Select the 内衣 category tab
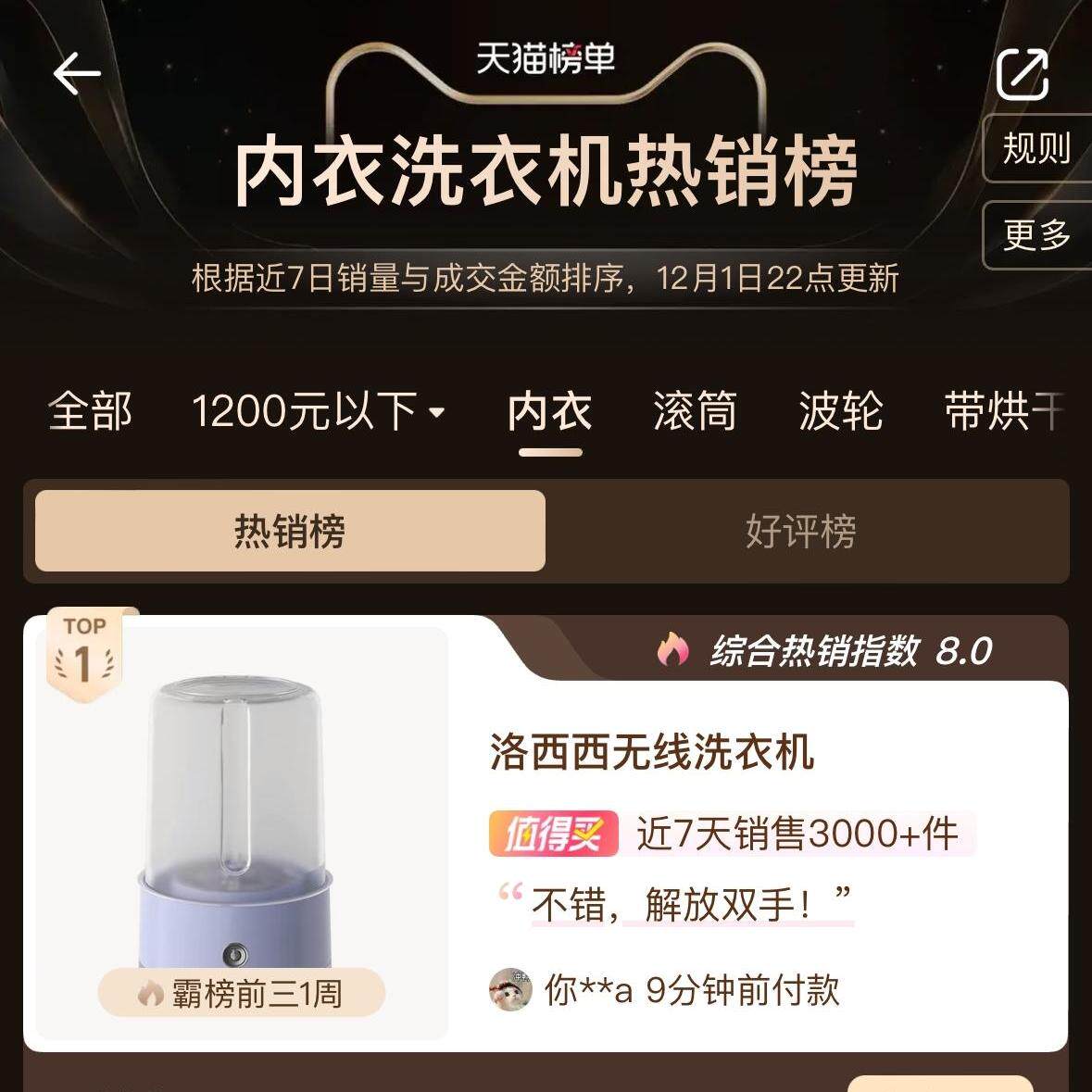This screenshot has width=1092, height=1092. point(549,410)
